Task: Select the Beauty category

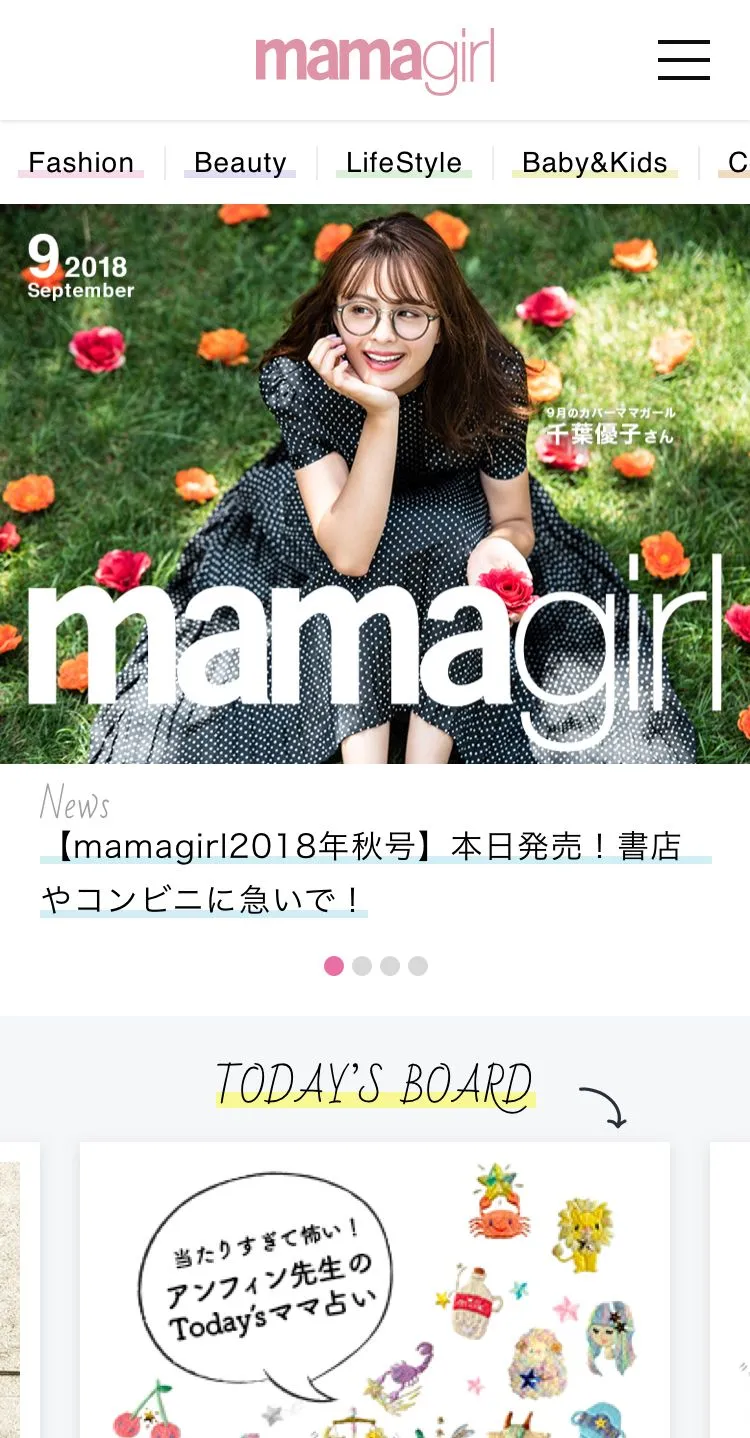Action: coord(240,162)
